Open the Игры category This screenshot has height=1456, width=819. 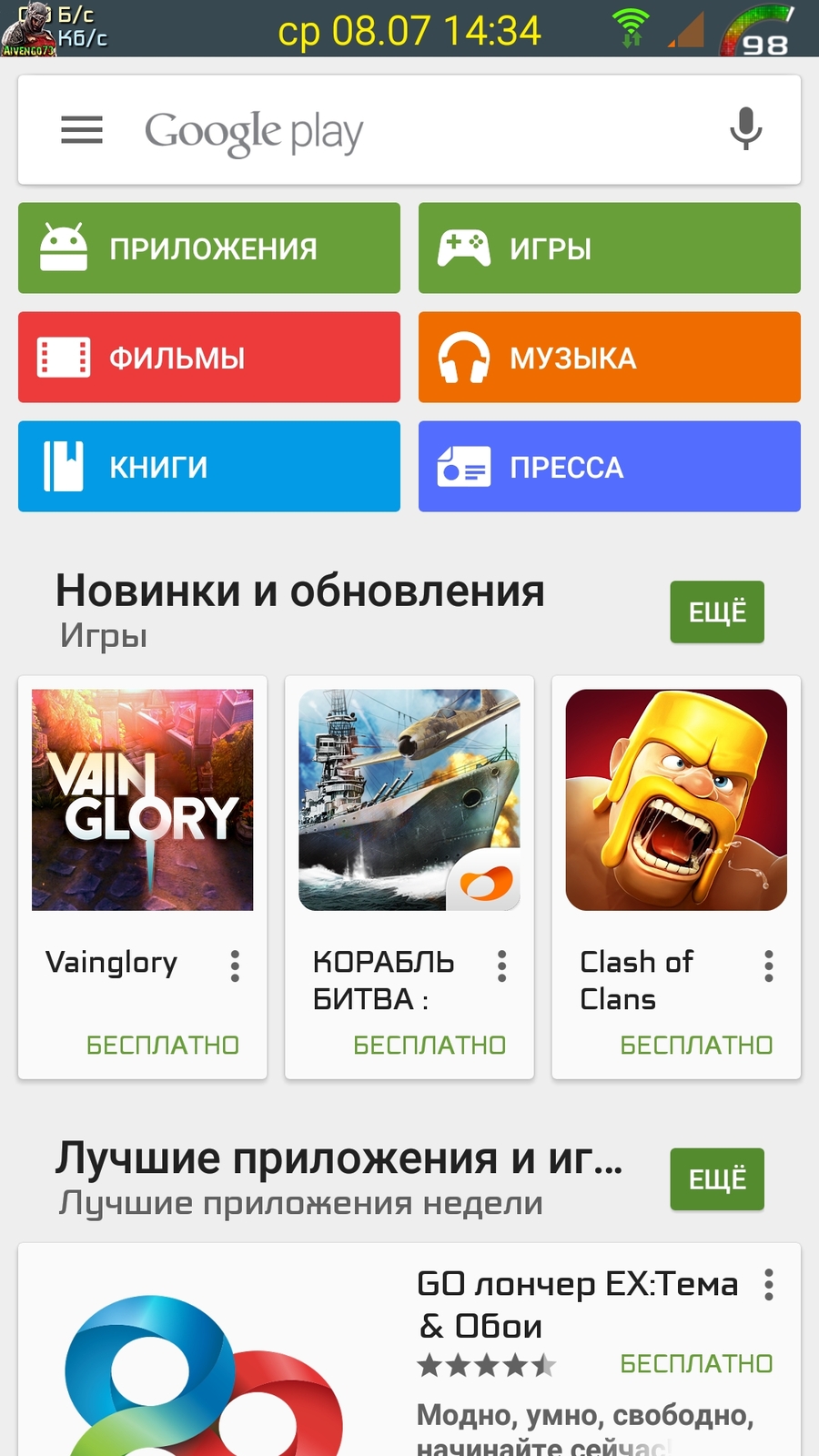(610, 248)
